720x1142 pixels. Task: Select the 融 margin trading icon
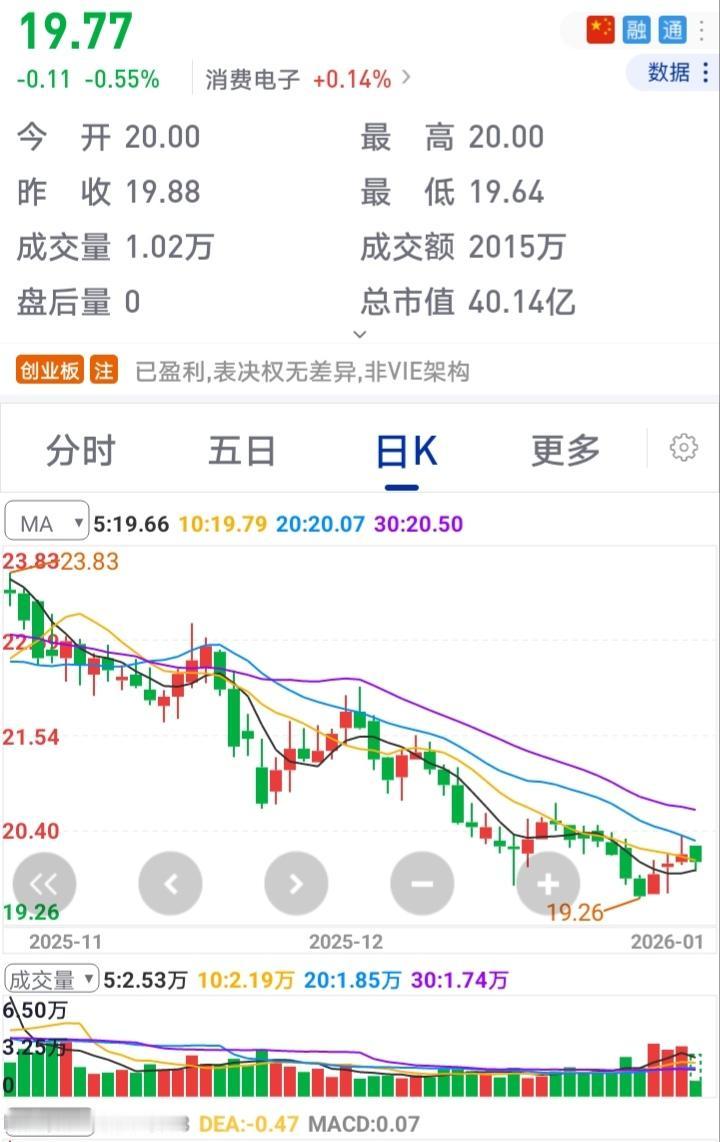[x=635, y=30]
